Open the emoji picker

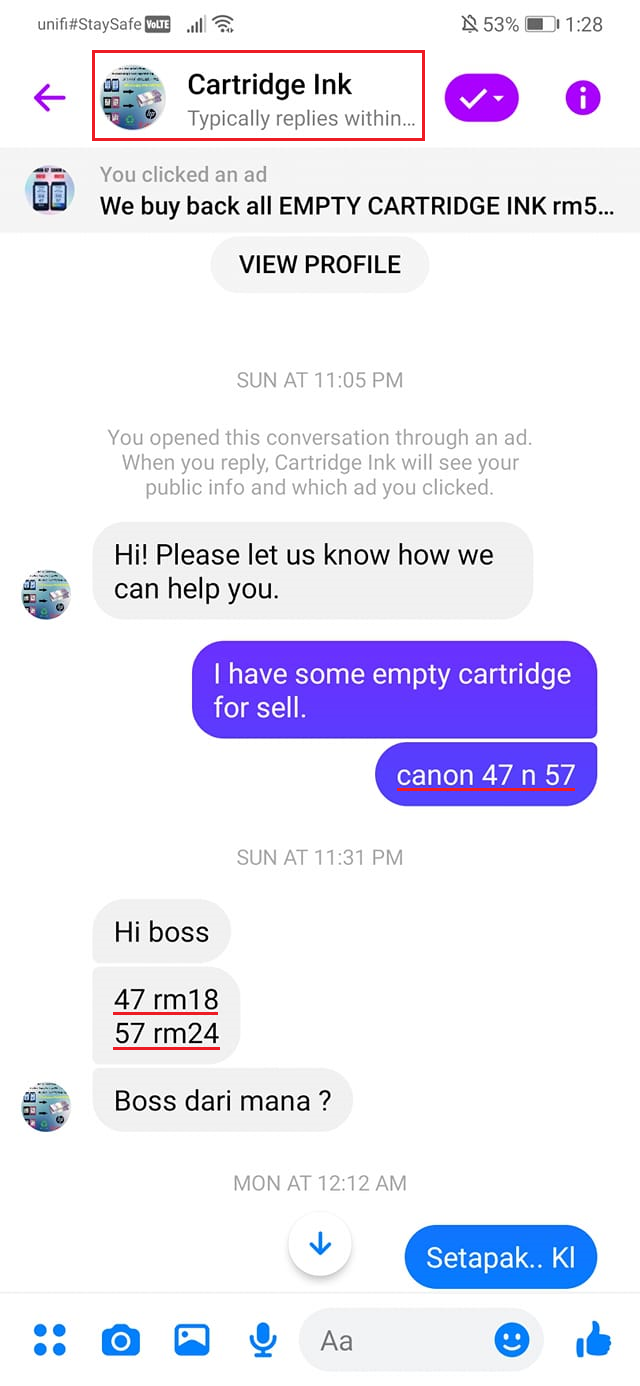pos(512,1340)
